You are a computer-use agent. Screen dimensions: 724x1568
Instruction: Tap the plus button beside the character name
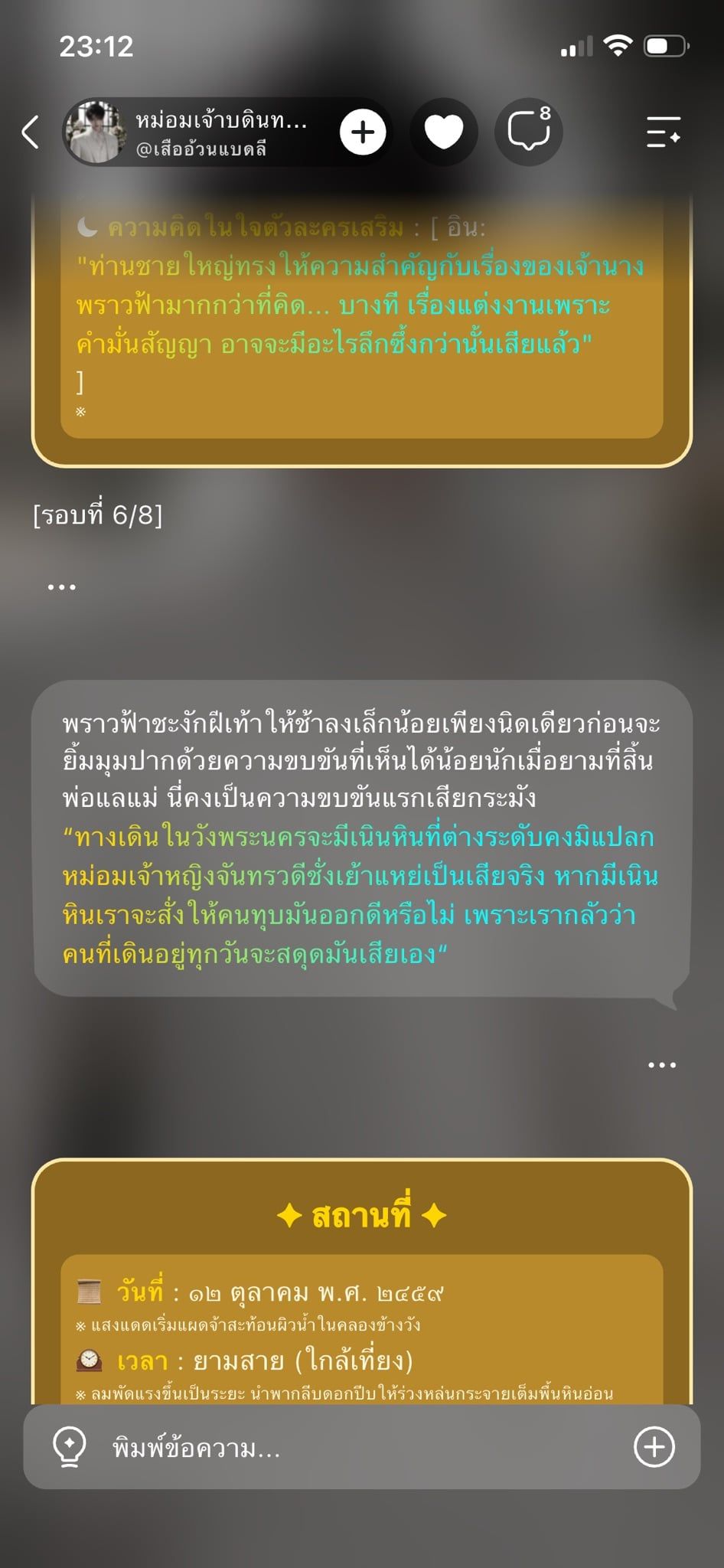click(363, 132)
